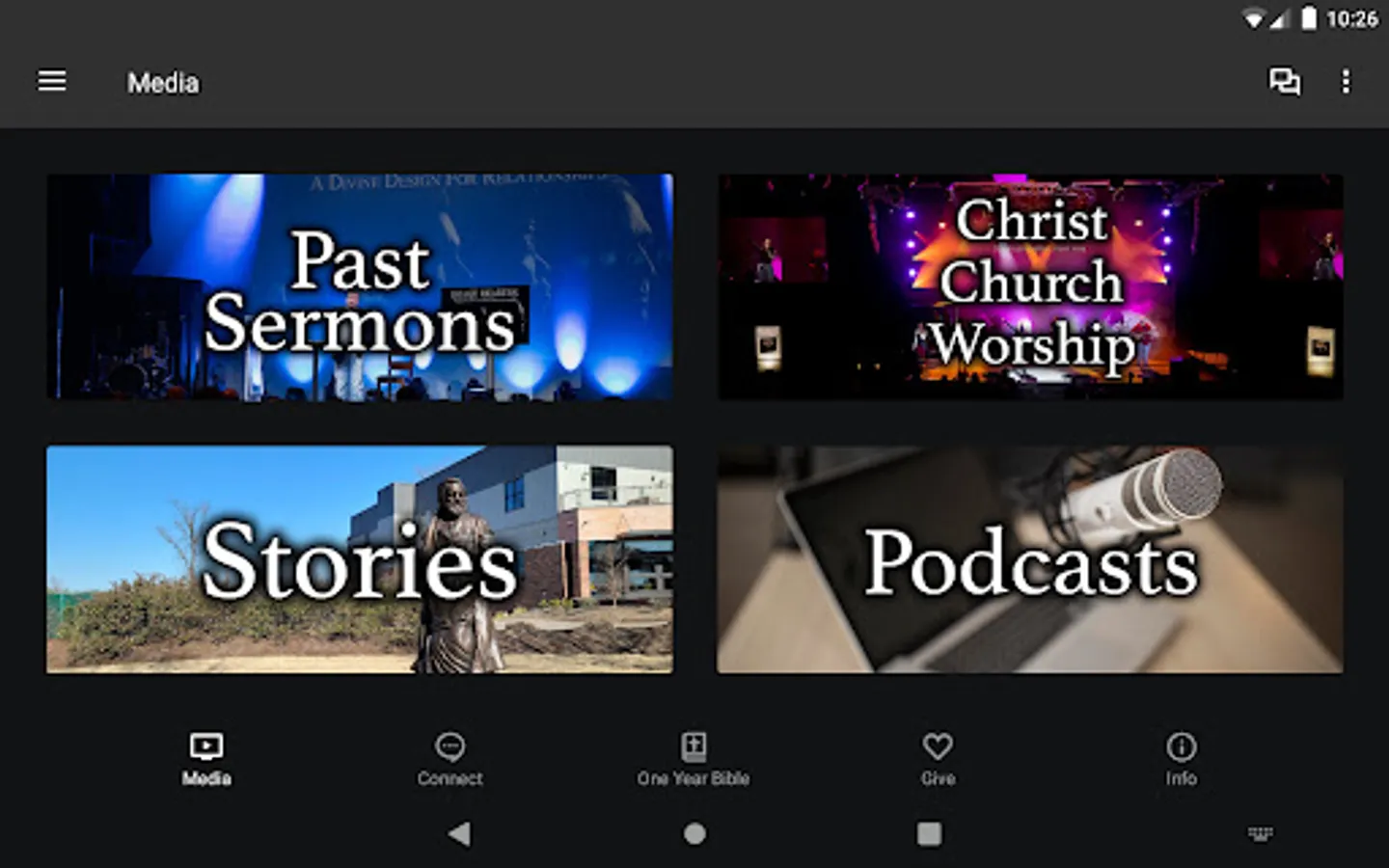Browse the Podcasts section

1029,559
